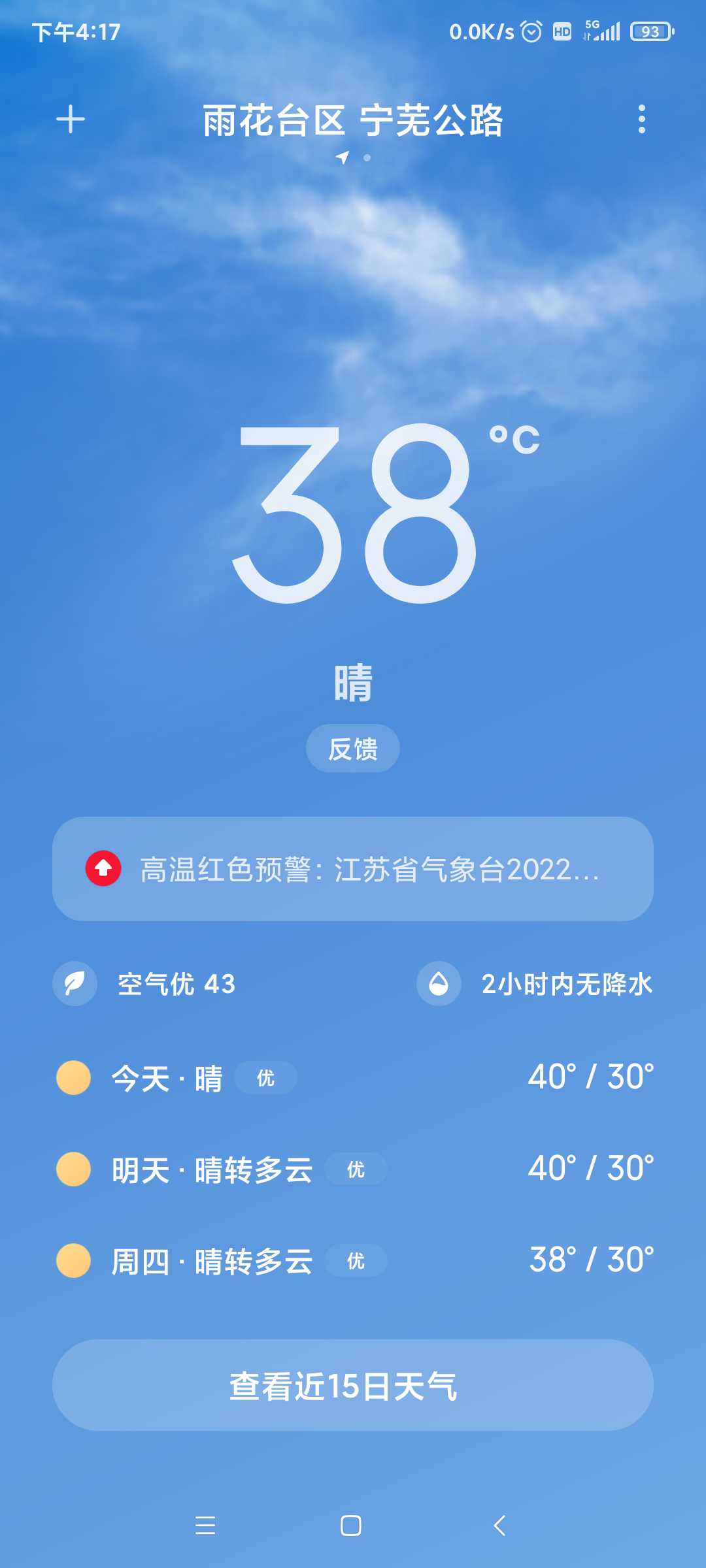Screen dimensions: 706x1568
Task: Open the three-dot overflow menu
Action: 642,120
